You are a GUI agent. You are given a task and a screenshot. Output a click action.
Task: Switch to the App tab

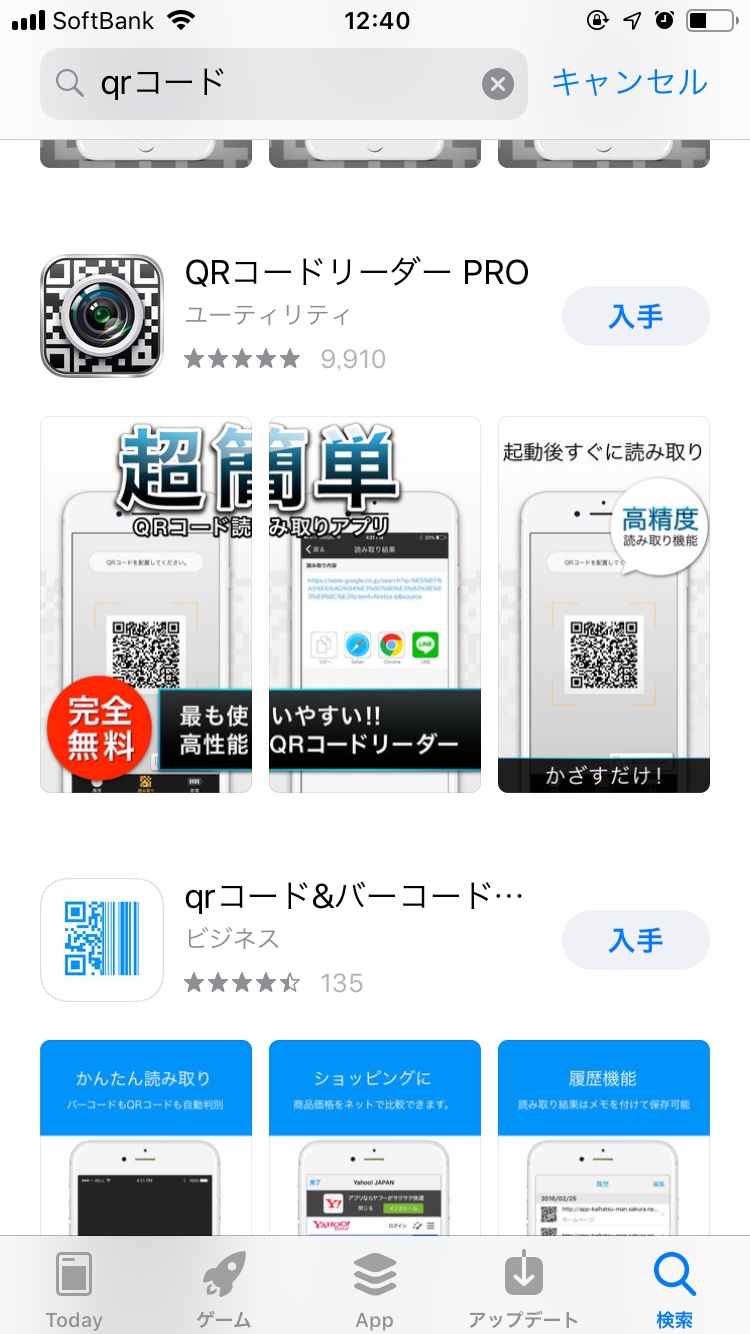pos(375,1289)
